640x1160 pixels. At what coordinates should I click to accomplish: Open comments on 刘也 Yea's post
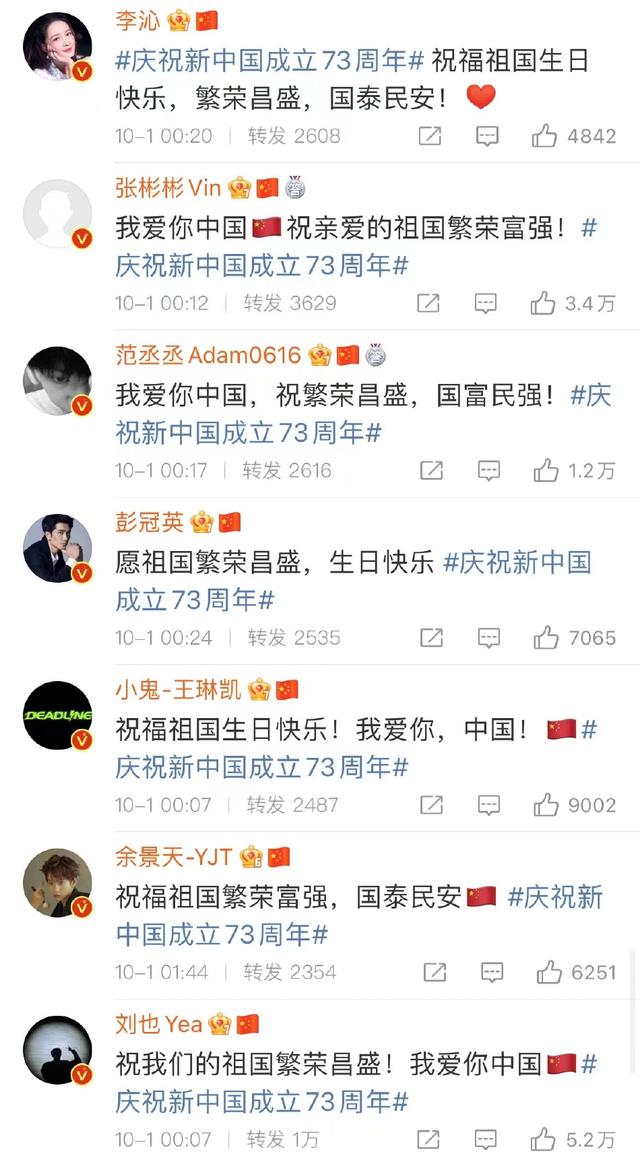487,1138
